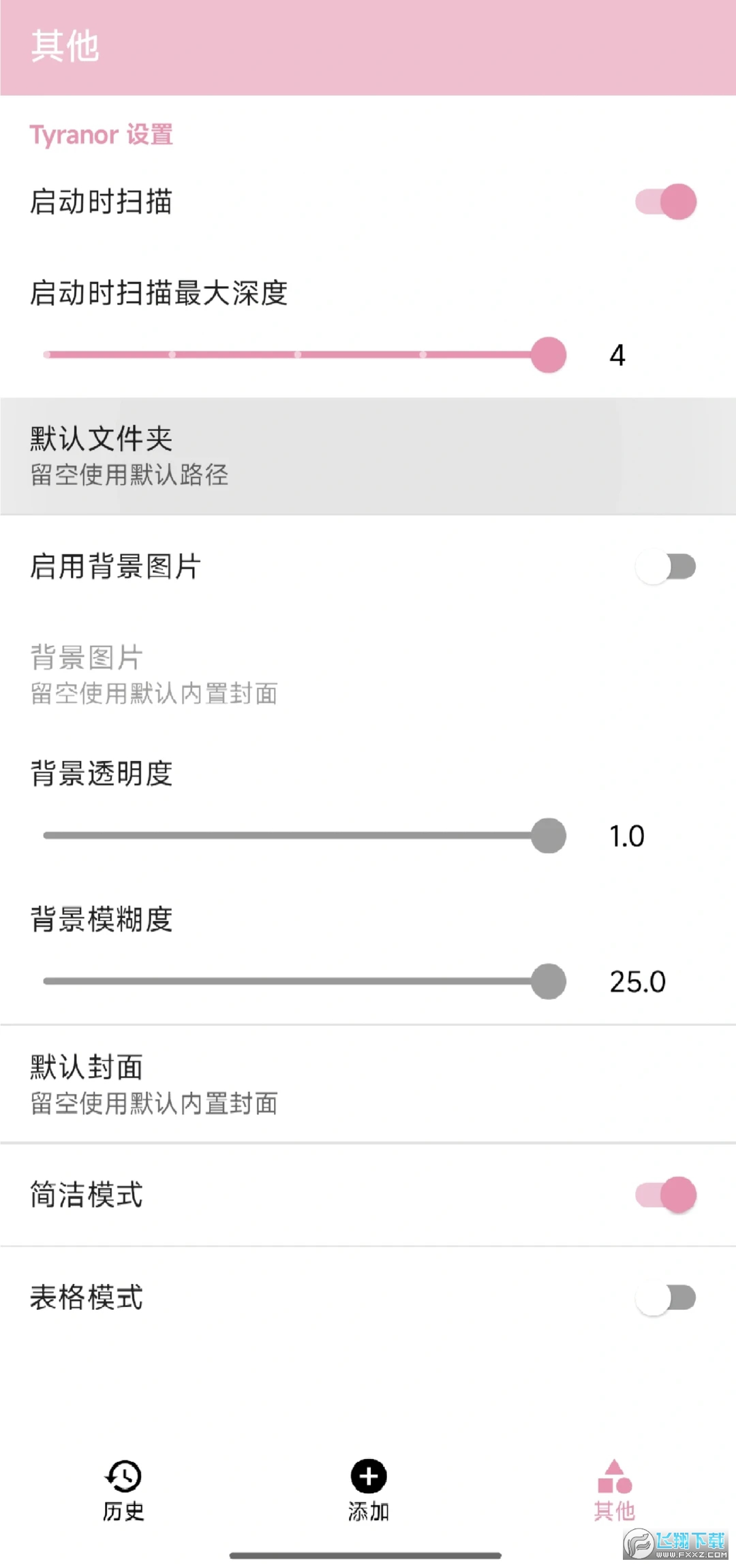The height and width of the screenshot is (1568, 736).
Task: Enable the 启用背景图片 switch
Action: click(x=665, y=567)
